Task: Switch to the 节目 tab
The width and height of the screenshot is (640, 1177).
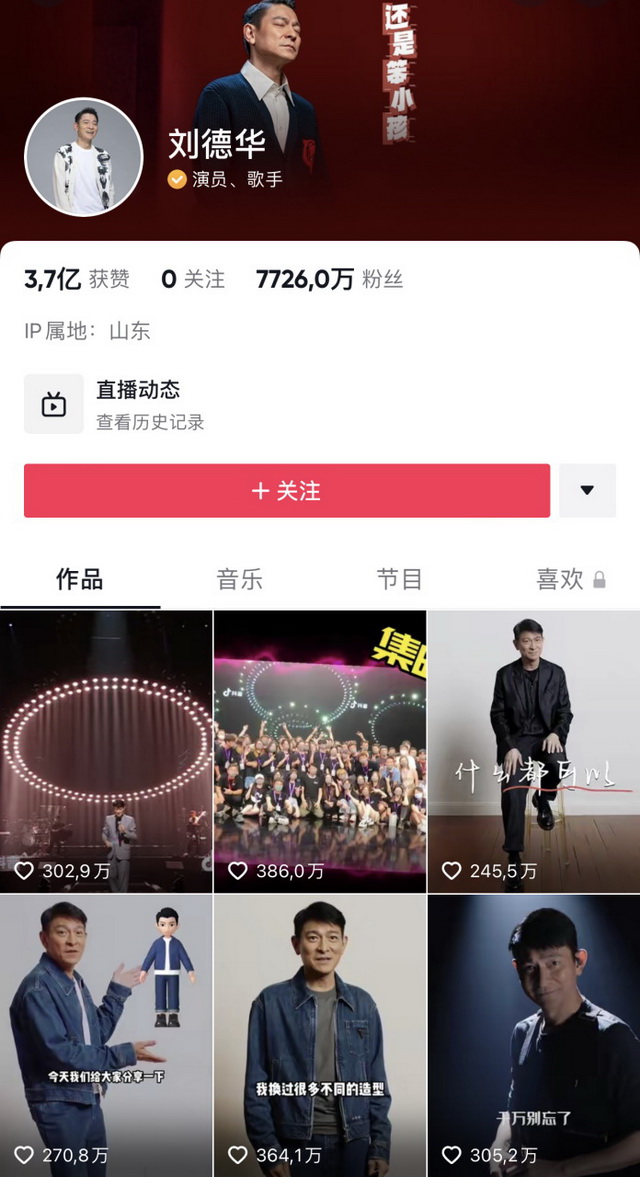Action: 399,579
